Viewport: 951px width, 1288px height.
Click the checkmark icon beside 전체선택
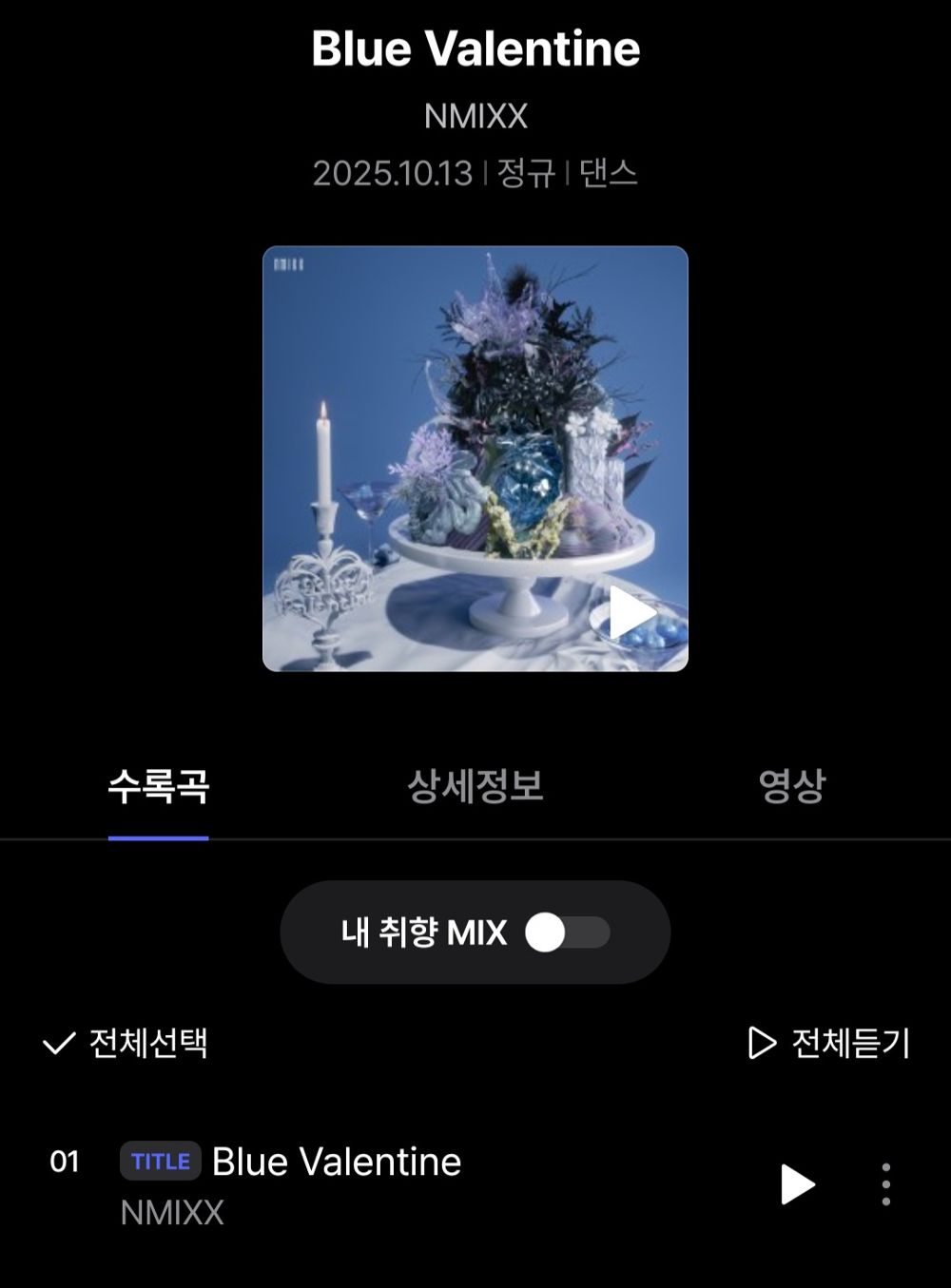point(59,1042)
